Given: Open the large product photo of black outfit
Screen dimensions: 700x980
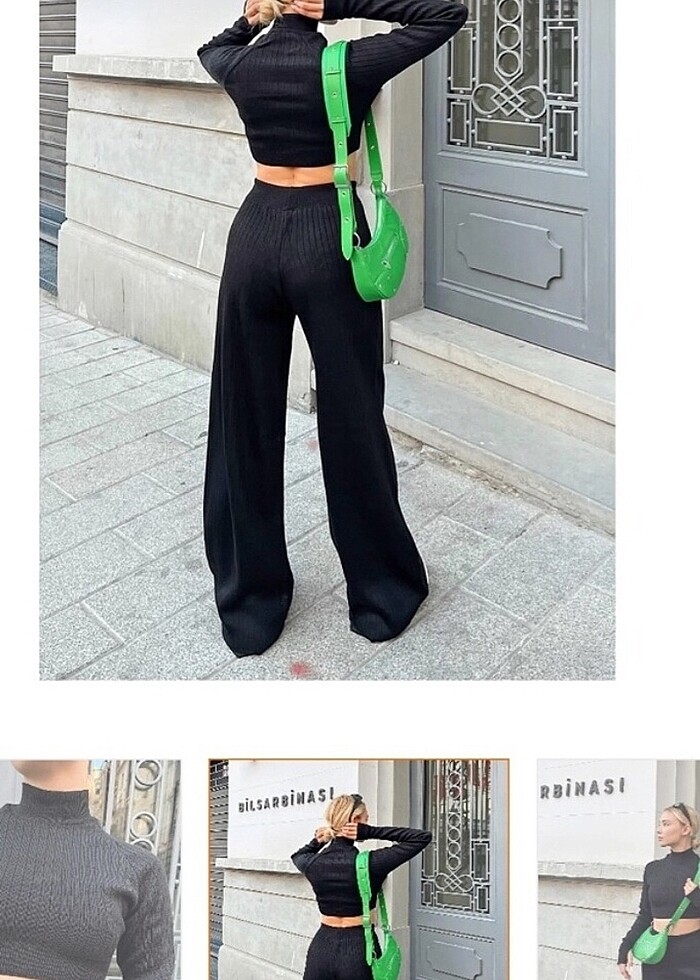Looking at the screenshot, I should (x=327, y=340).
